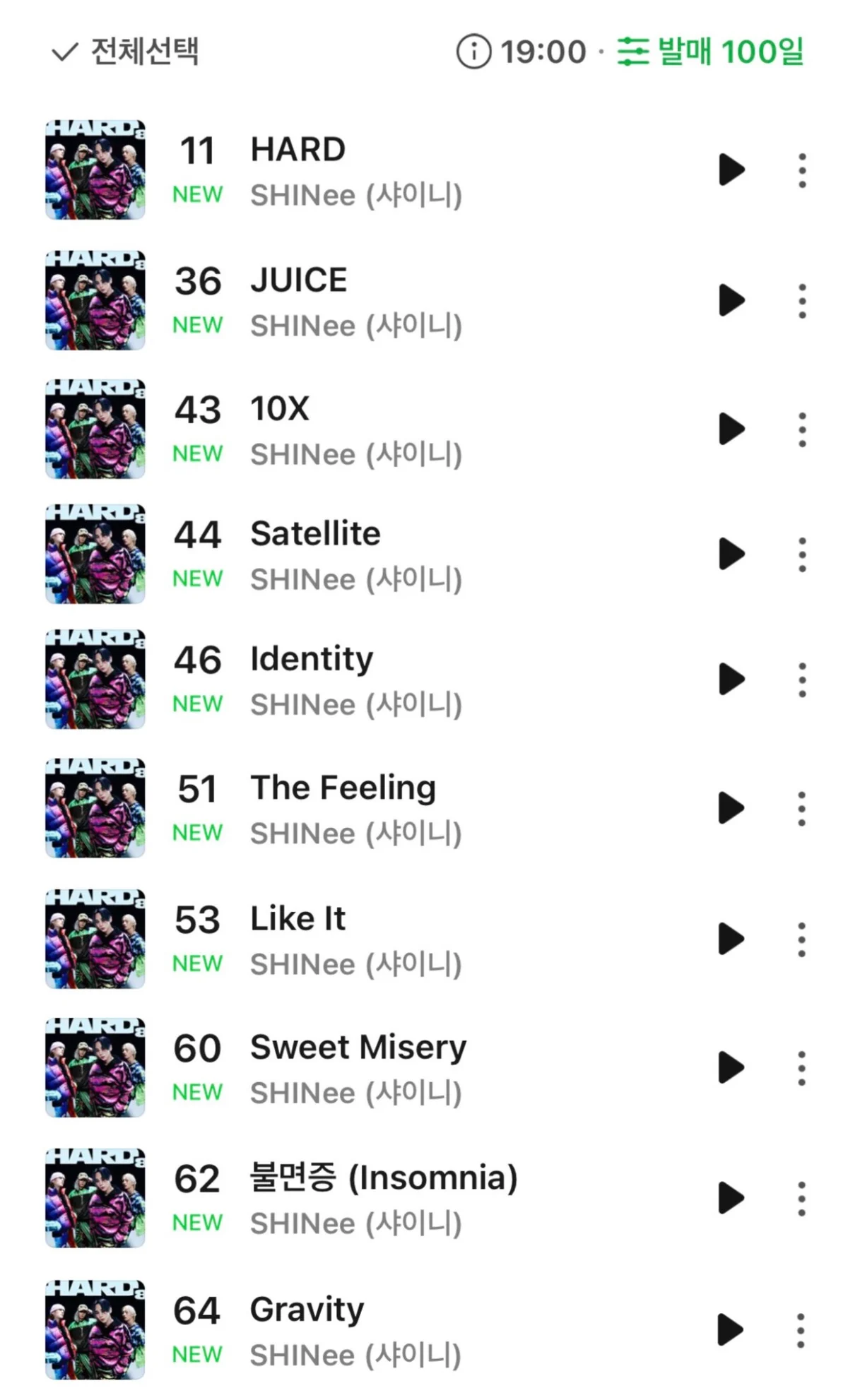Open more options for HARD
This screenshot has width=848, height=1400.
pyautogui.click(x=802, y=170)
